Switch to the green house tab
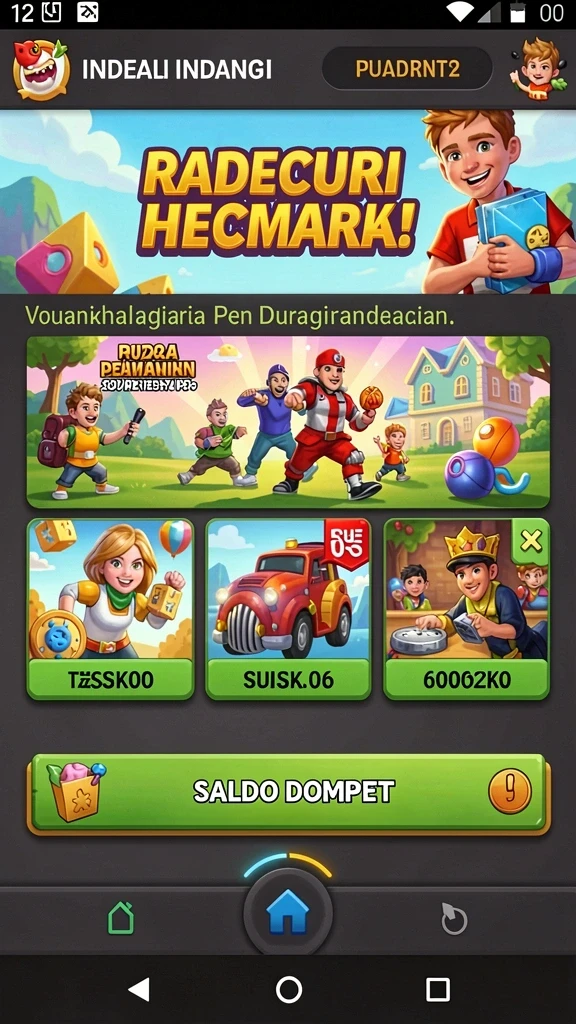The image size is (576, 1024). tap(121, 918)
